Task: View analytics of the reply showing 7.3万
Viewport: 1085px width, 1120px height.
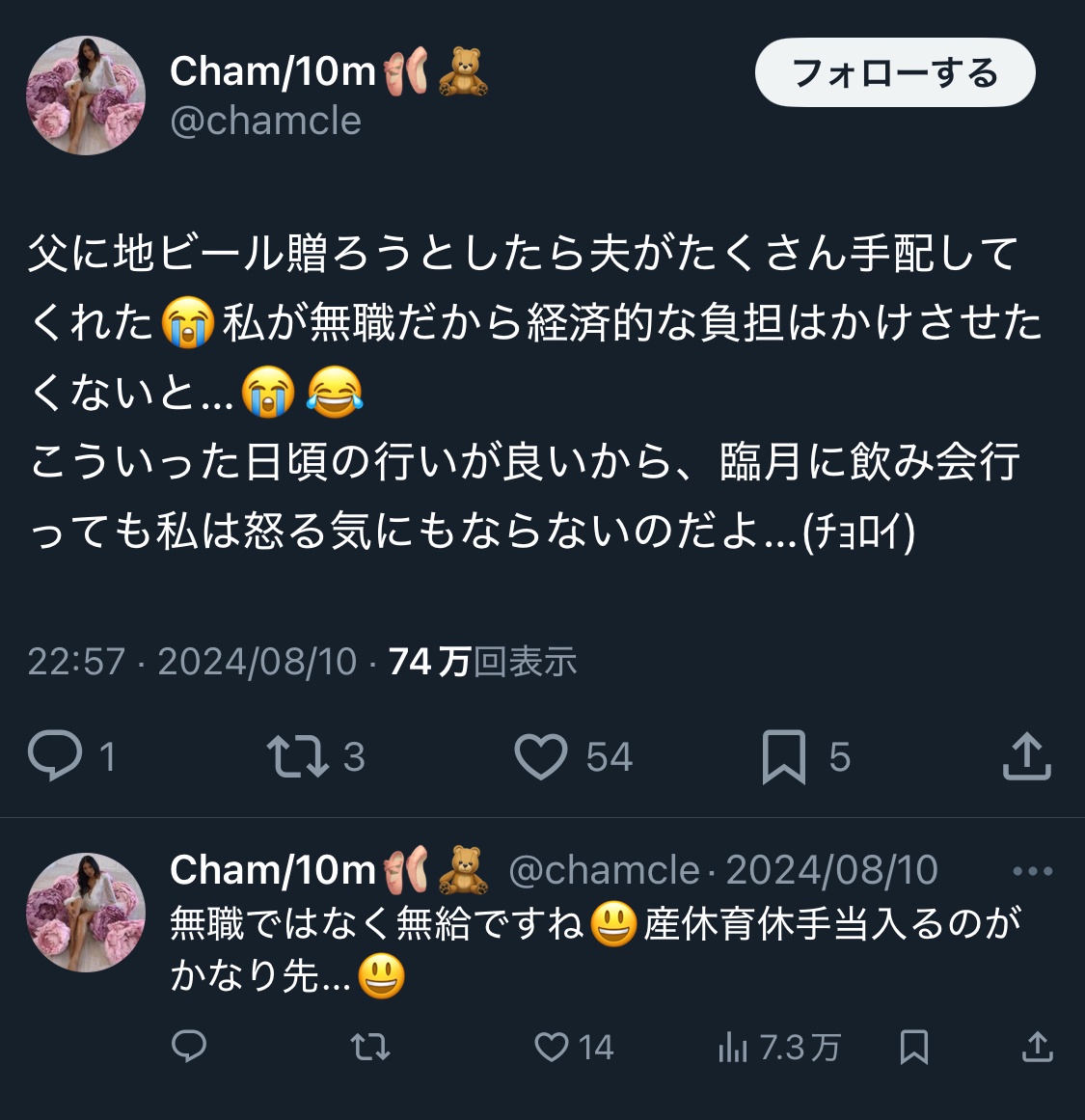Action: coord(733,1047)
